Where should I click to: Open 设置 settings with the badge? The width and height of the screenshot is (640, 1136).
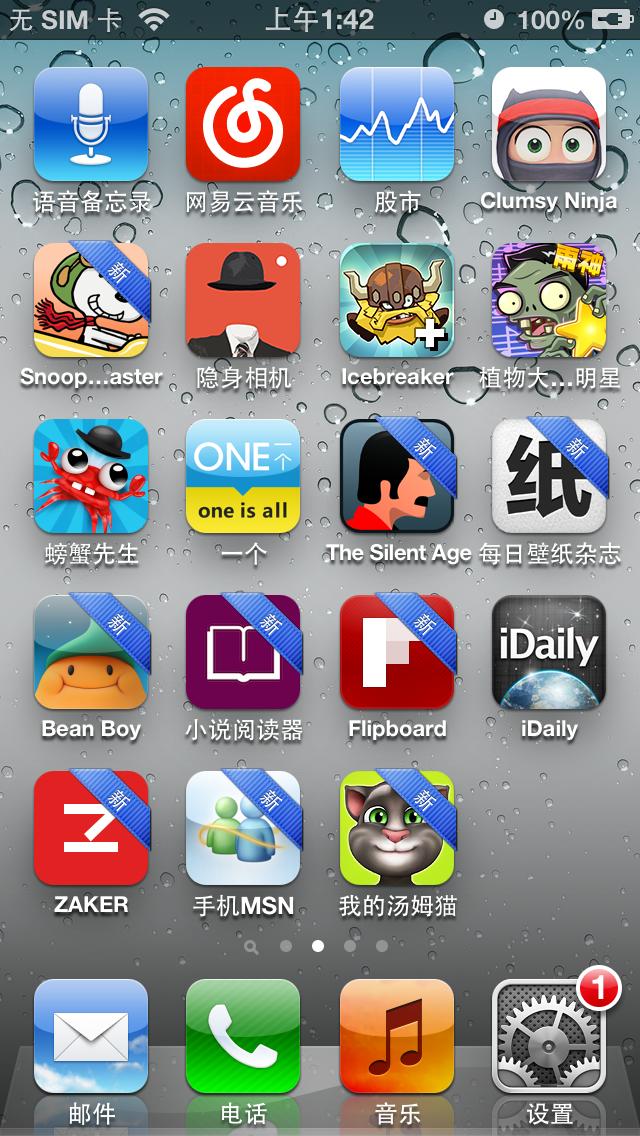[549, 1036]
